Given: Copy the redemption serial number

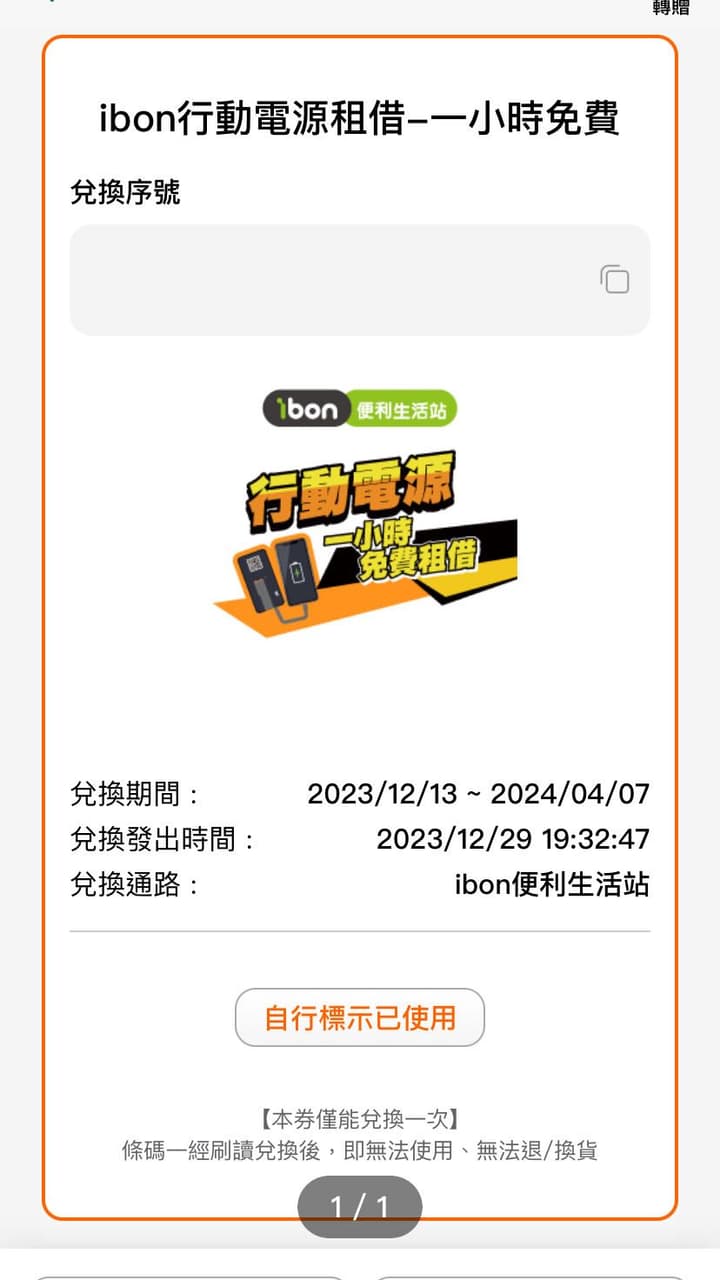Looking at the screenshot, I should pos(615,279).
